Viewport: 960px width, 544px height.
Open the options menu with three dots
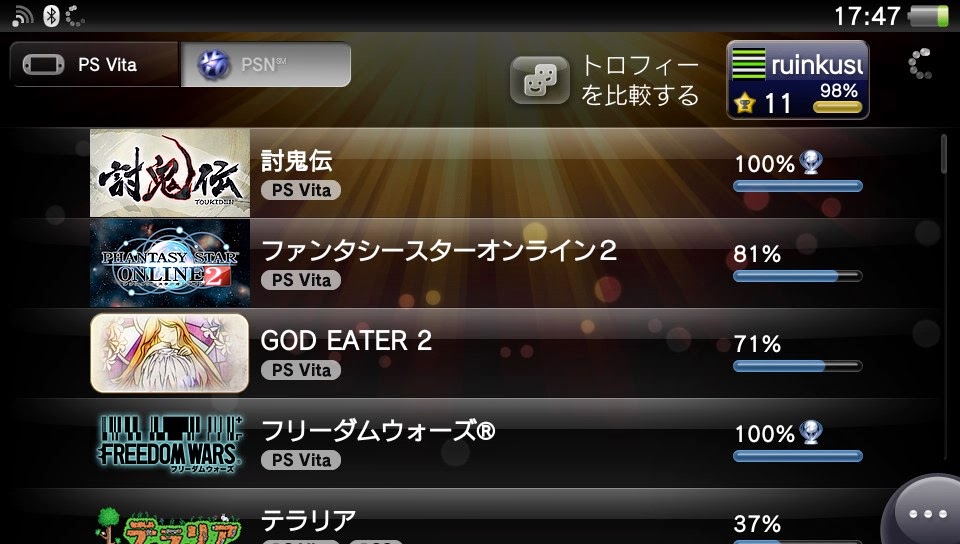coord(926,514)
